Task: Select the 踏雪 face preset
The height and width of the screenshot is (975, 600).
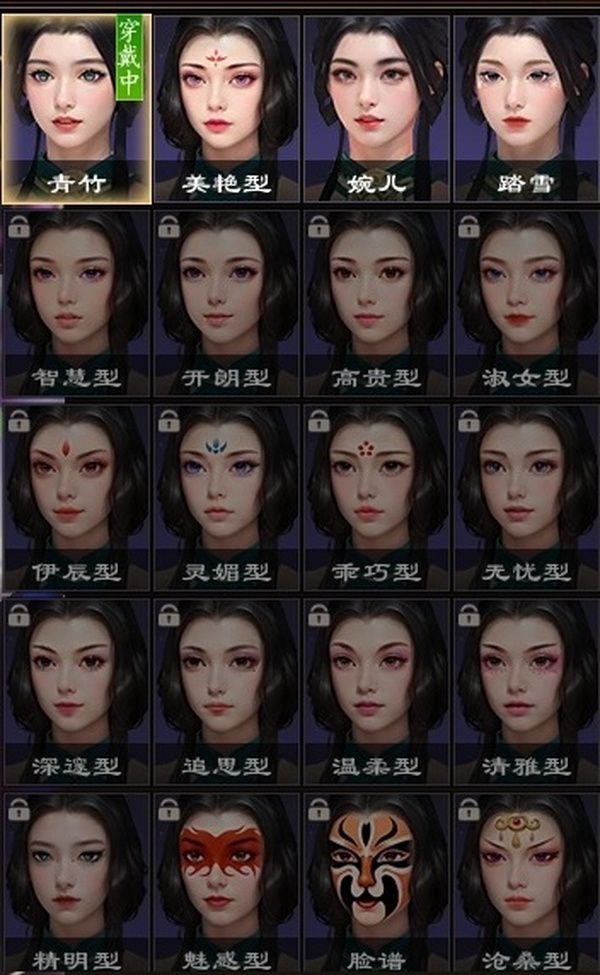Action: pyautogui.click(x=526, y=105)
